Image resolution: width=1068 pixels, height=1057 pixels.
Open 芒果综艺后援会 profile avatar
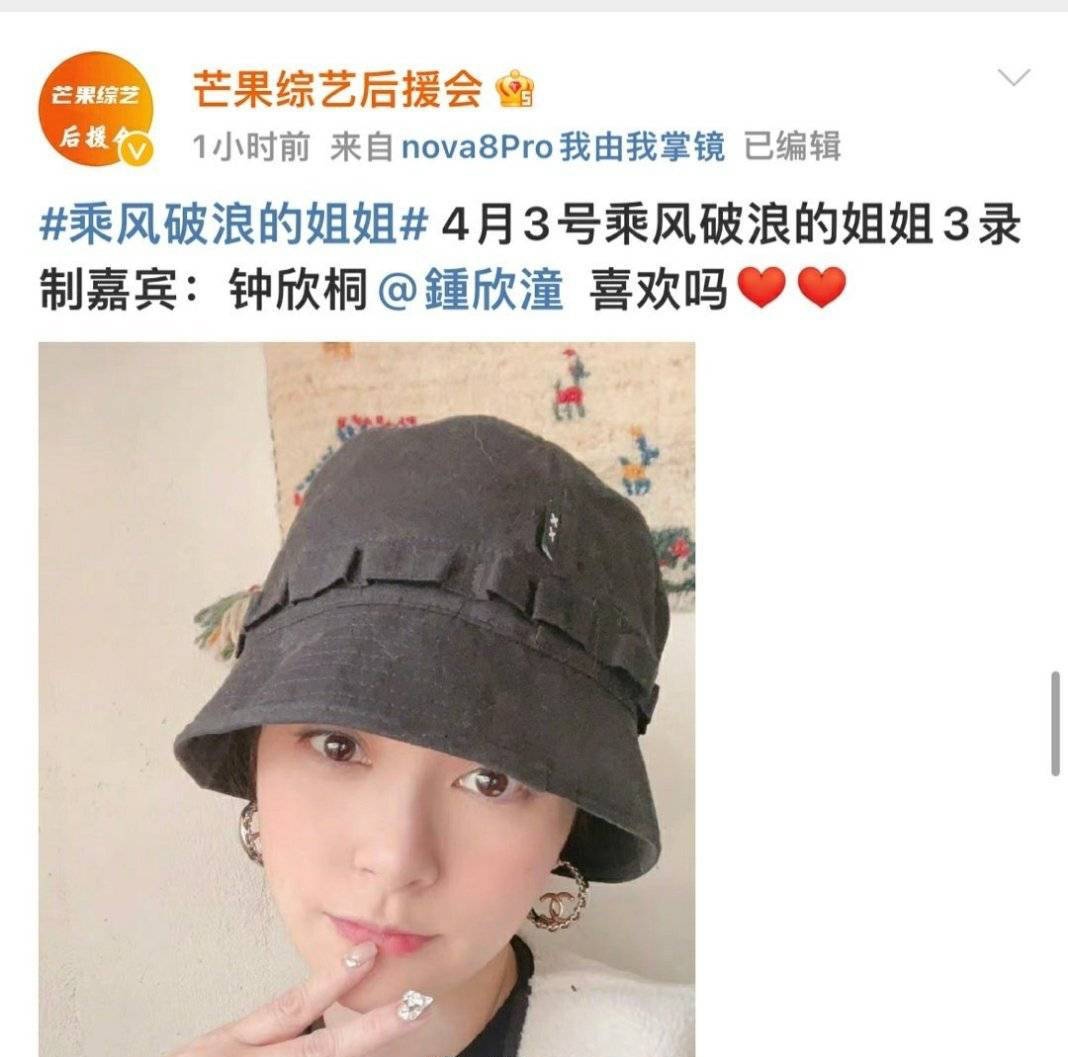pos(97,108)
